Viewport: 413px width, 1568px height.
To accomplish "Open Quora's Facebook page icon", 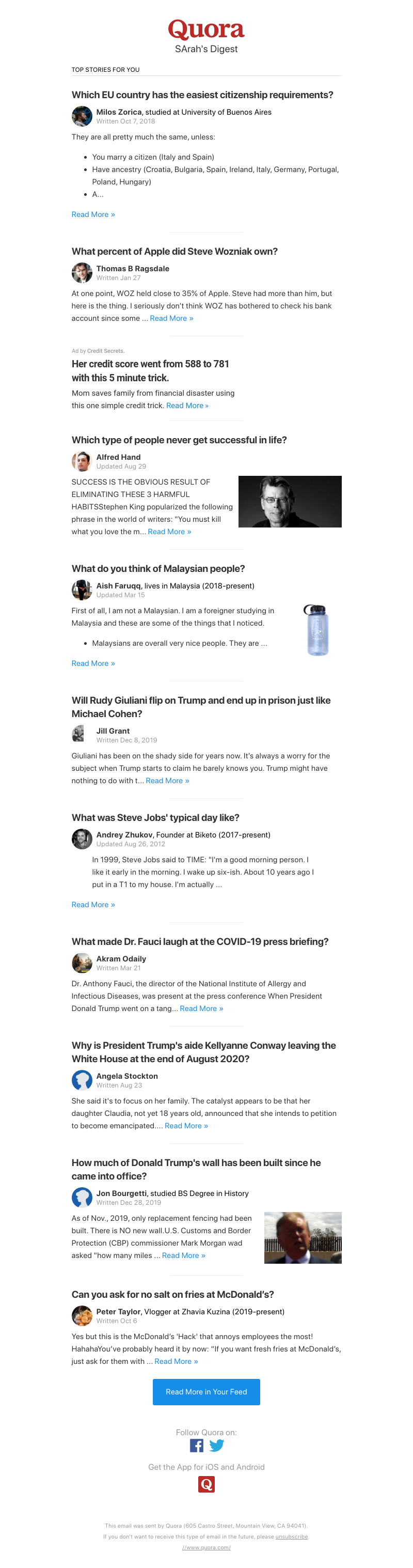I will pos(197,1445).
